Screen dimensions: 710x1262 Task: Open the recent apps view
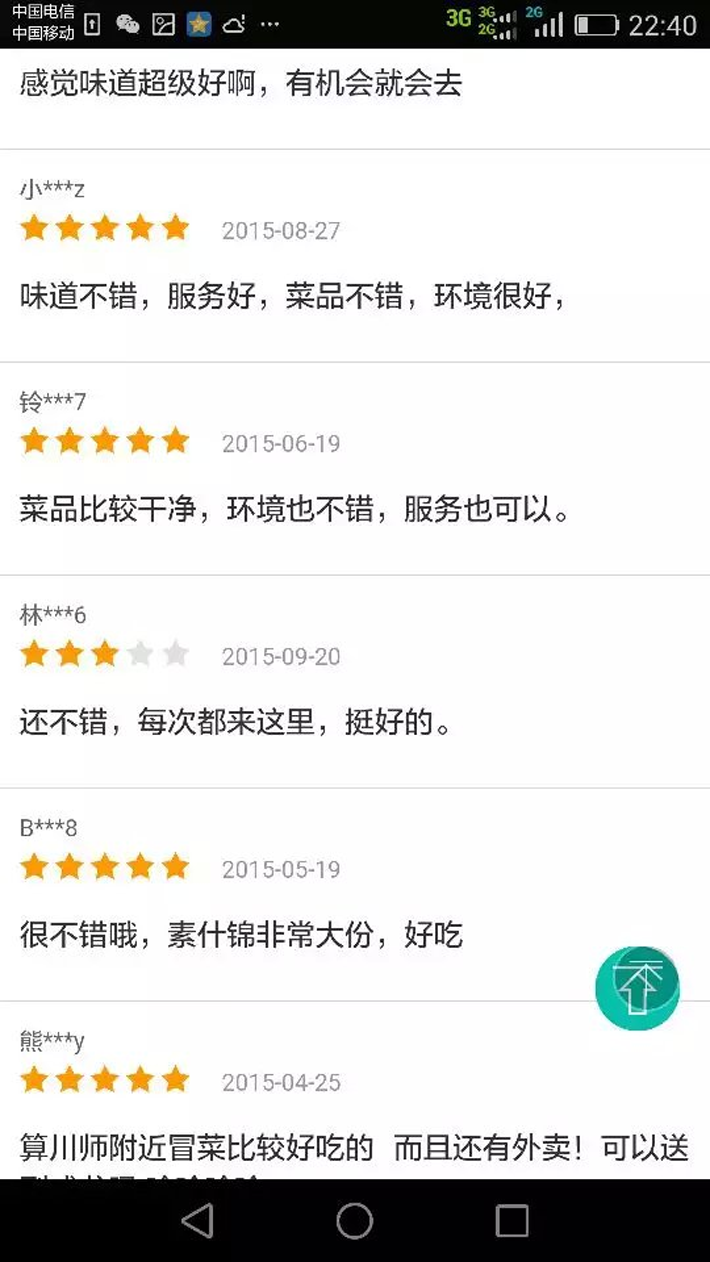[512, 1220]
